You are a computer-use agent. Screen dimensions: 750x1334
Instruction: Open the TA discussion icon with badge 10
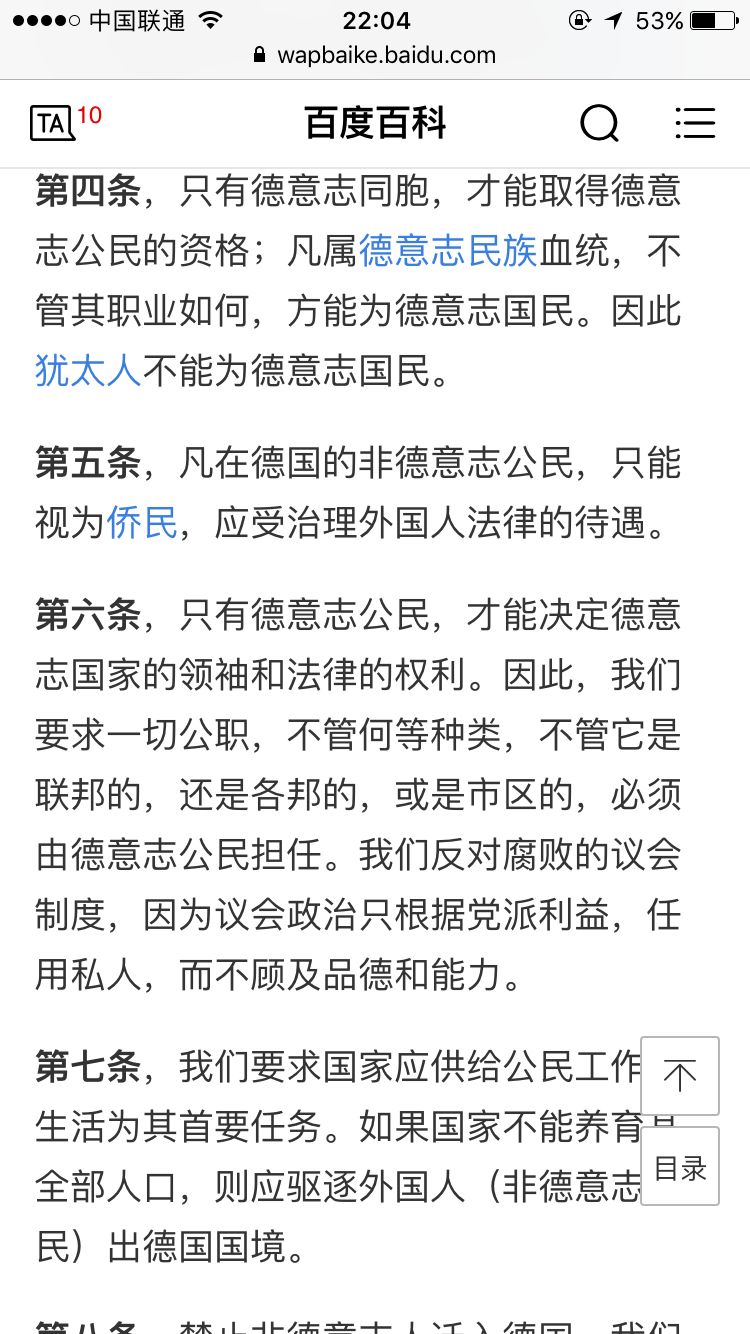pos(62,122)
